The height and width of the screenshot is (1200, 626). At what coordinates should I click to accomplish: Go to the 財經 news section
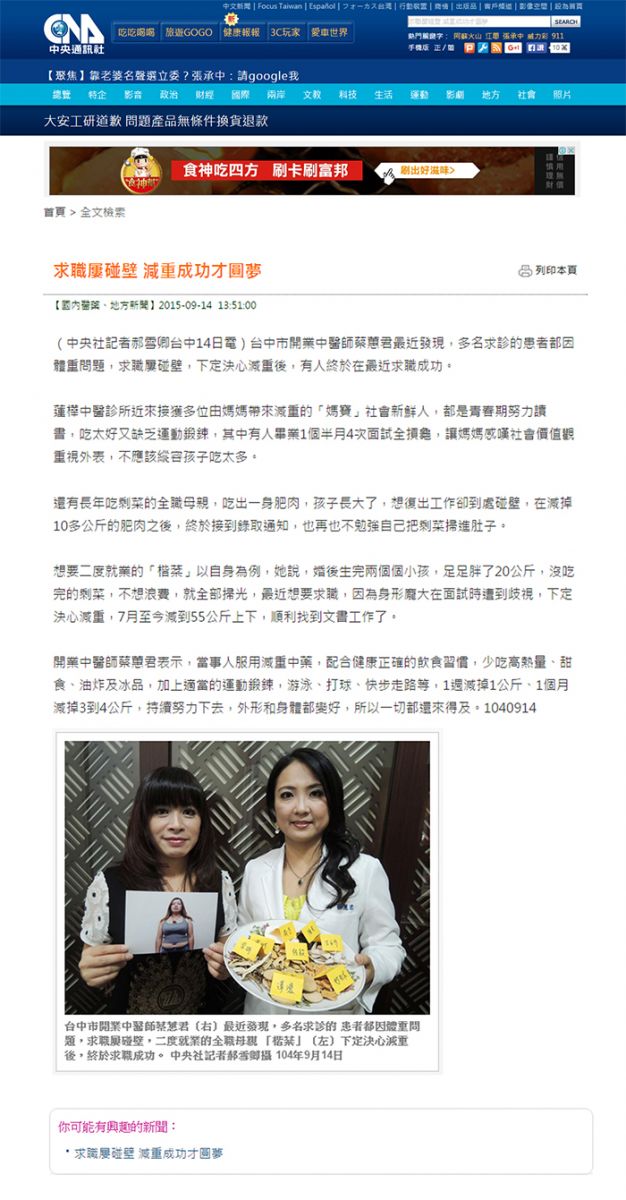(205, 94)
